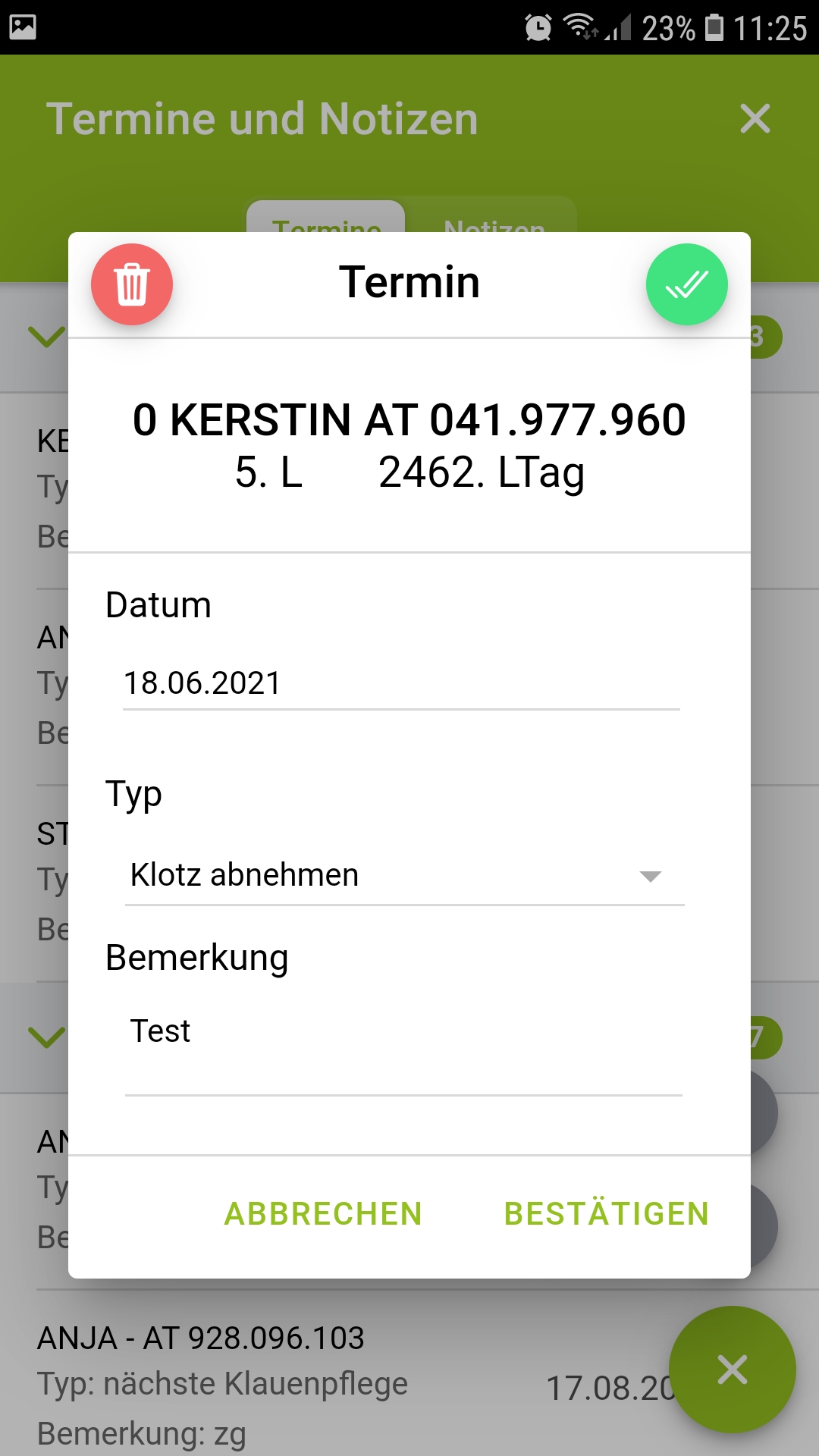Open the Typ dropdown Klotz abnehmen
This screenshot has width=819, height=1456.
[404, 876]
